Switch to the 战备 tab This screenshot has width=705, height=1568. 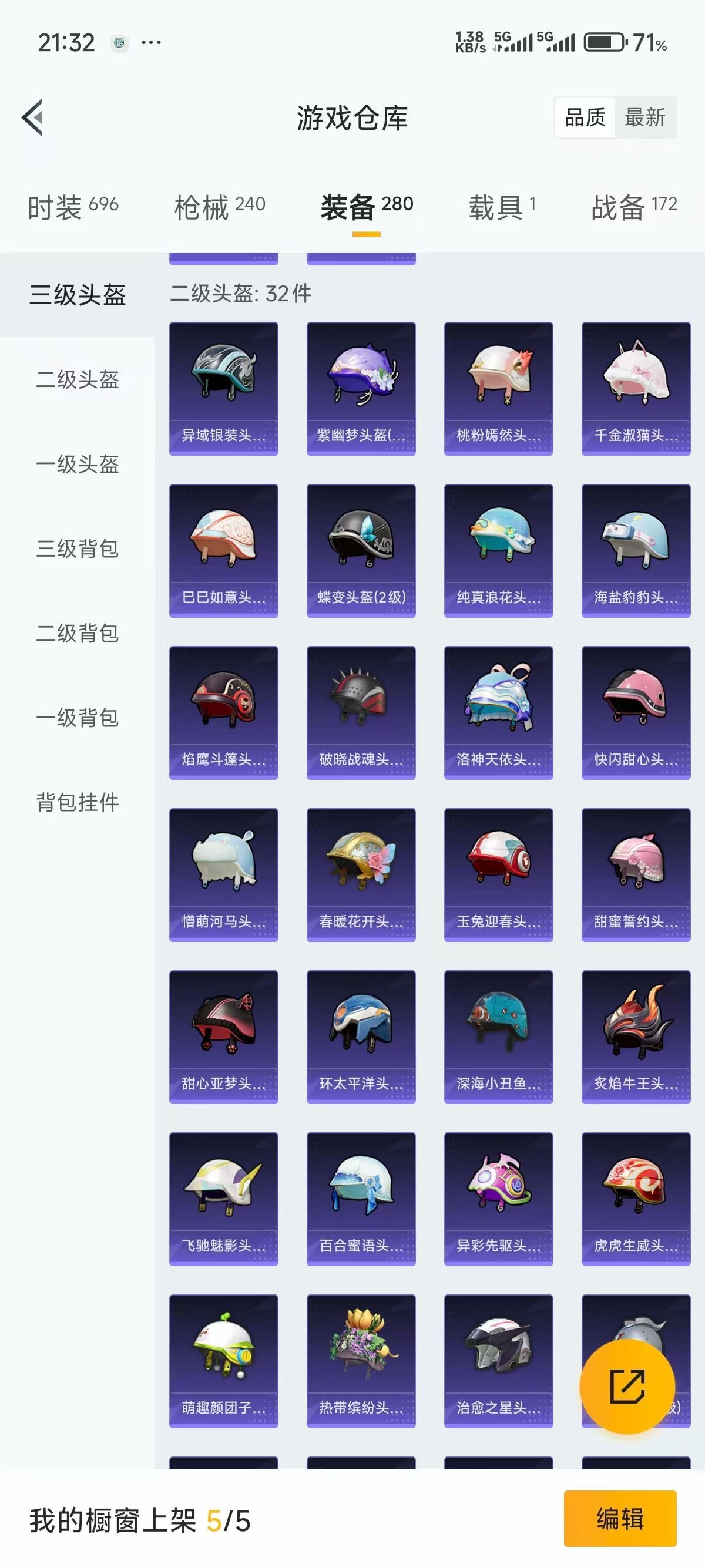click(634, 207)
